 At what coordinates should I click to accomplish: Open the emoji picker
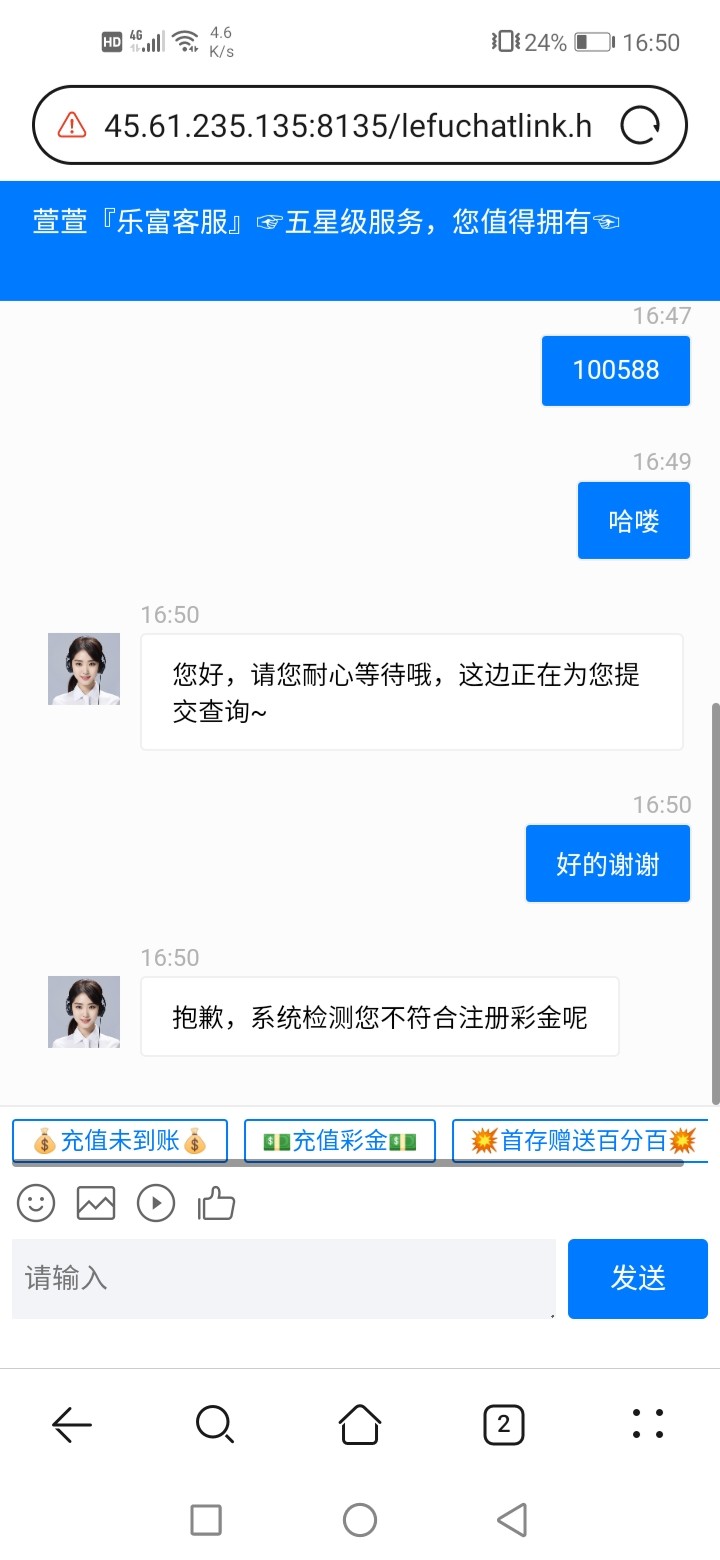click(x=36, y=1202)
